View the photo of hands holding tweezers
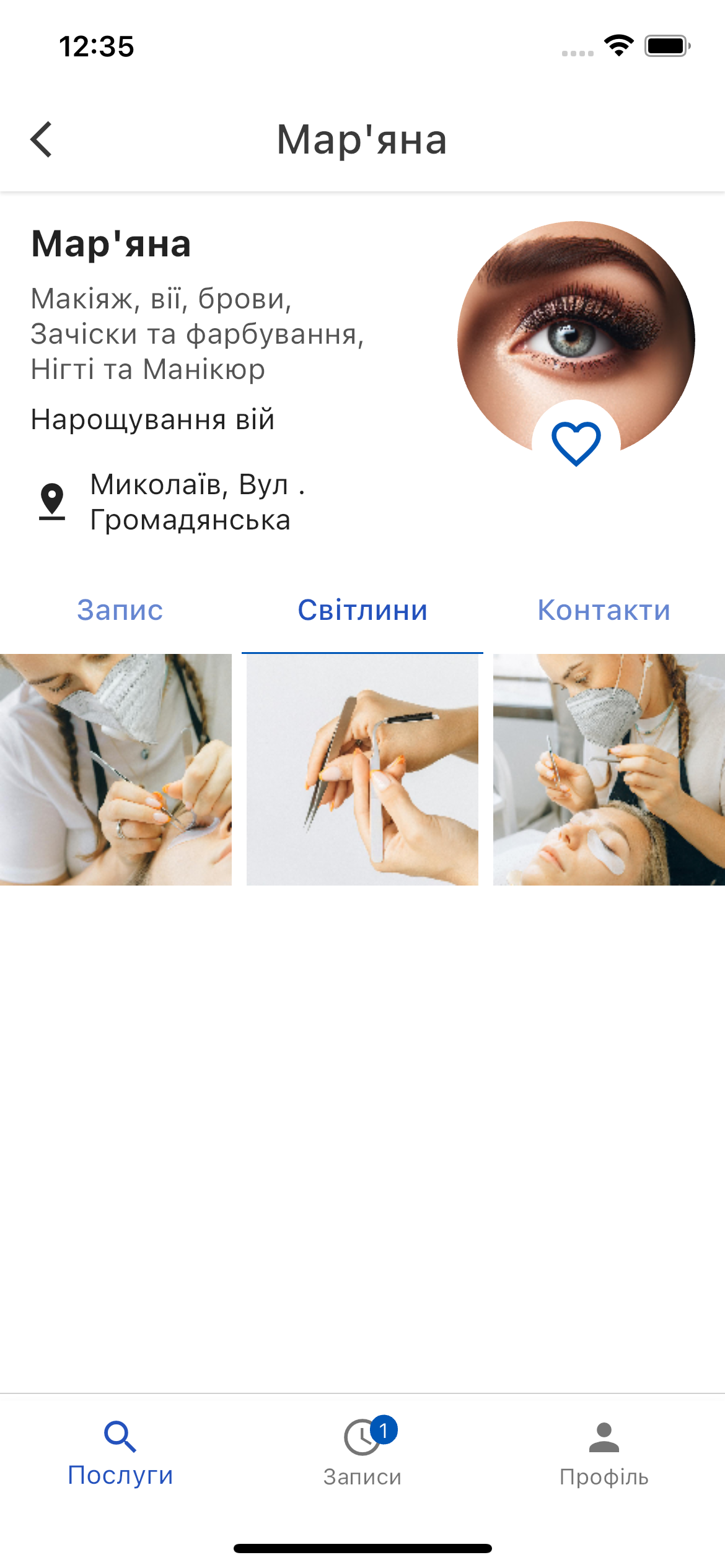Screen dimensions: 725x1568 pyautogui.click(x=362, y=769)
